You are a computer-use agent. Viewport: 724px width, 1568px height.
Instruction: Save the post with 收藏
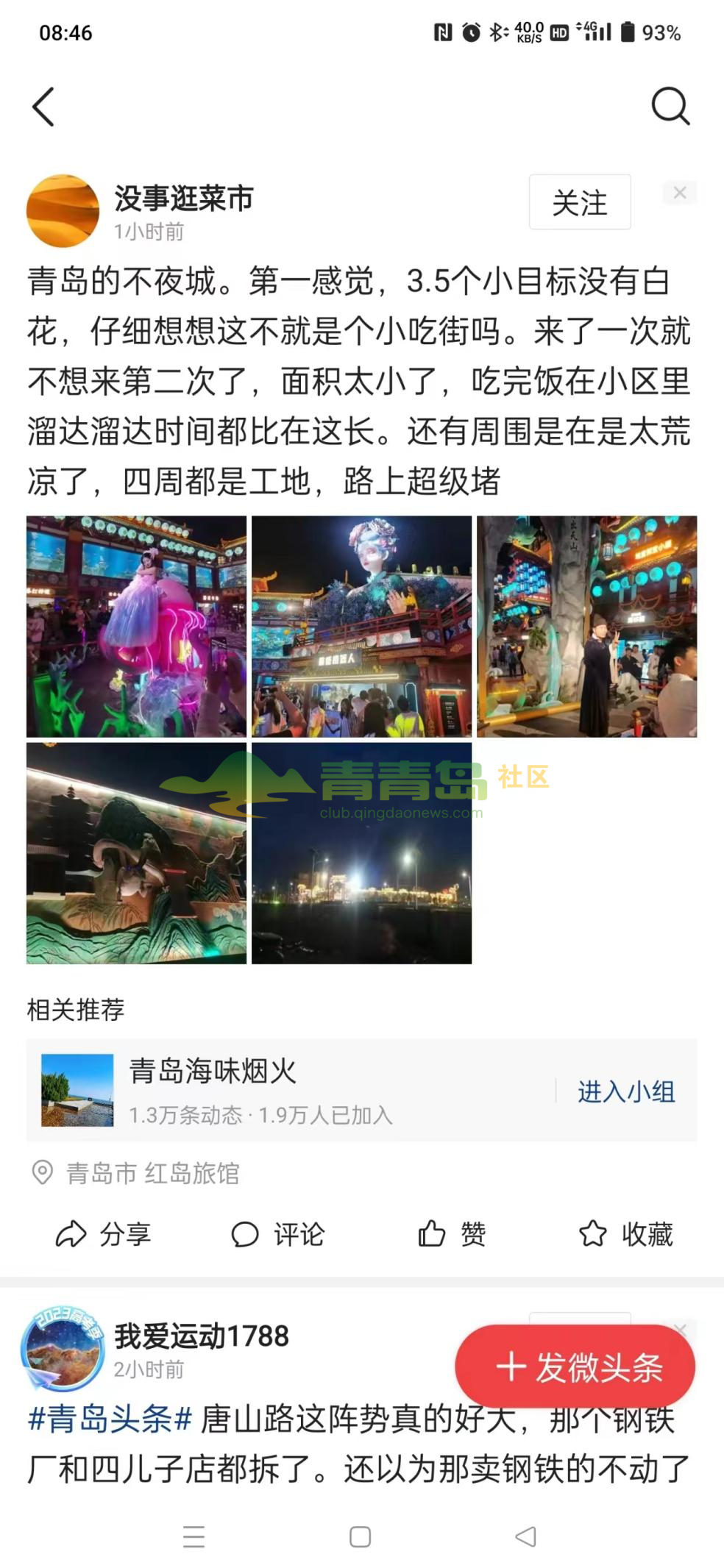(626, 1234)
